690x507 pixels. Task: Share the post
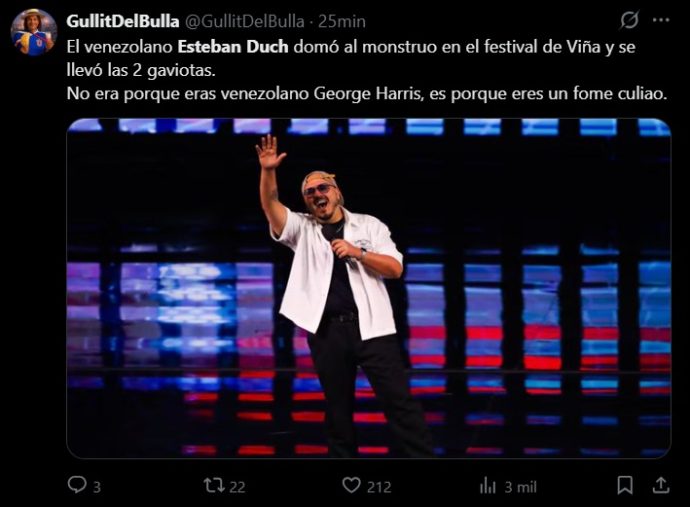tap(660, 485)
